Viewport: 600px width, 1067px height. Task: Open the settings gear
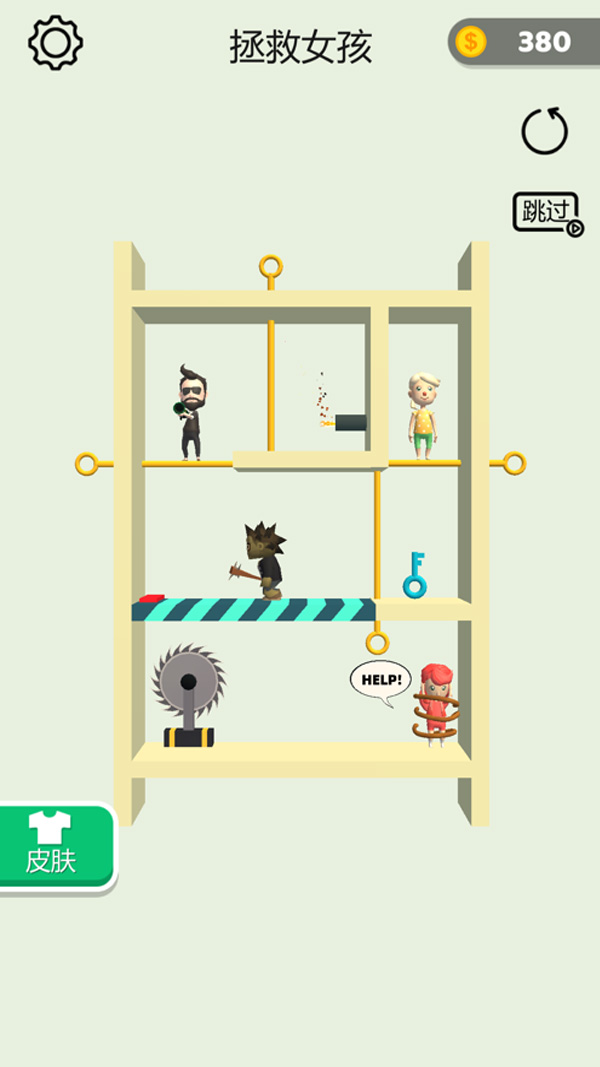click(x=55, y=42)
